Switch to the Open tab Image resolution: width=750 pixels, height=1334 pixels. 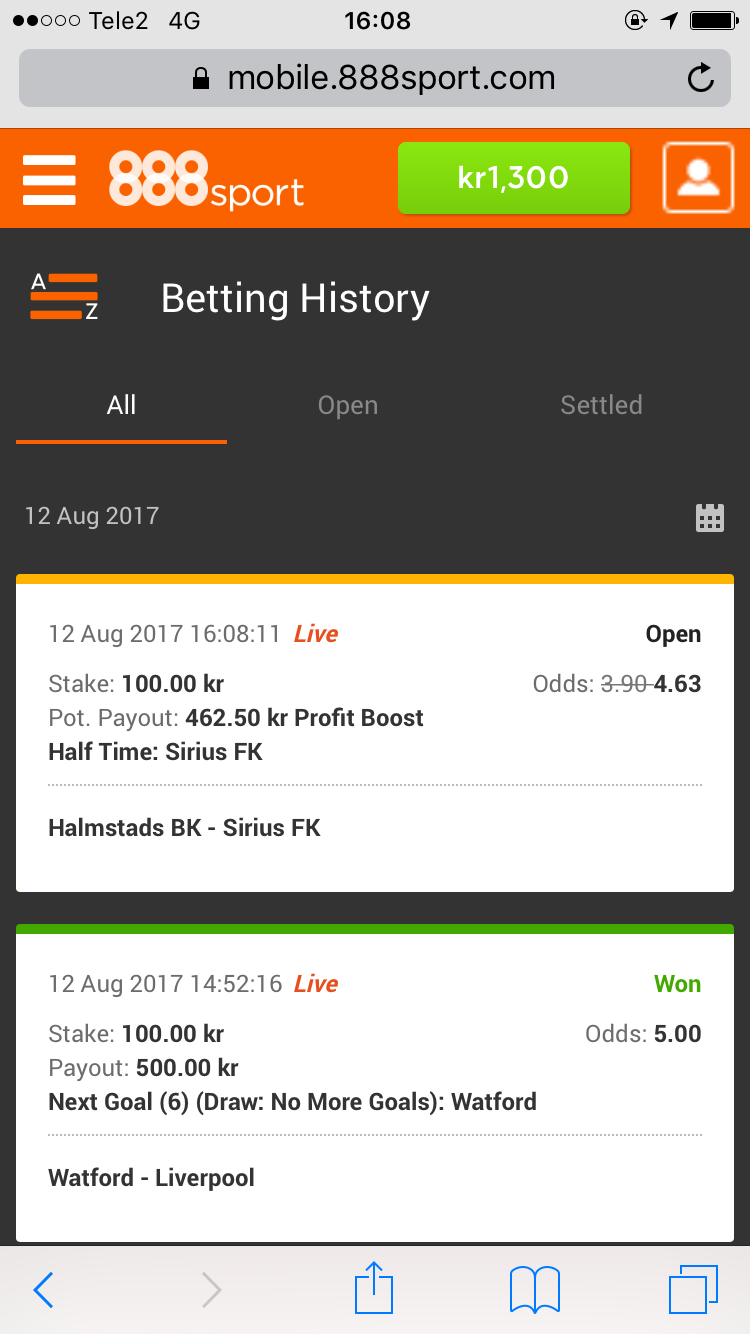click(x=348, y=405)
